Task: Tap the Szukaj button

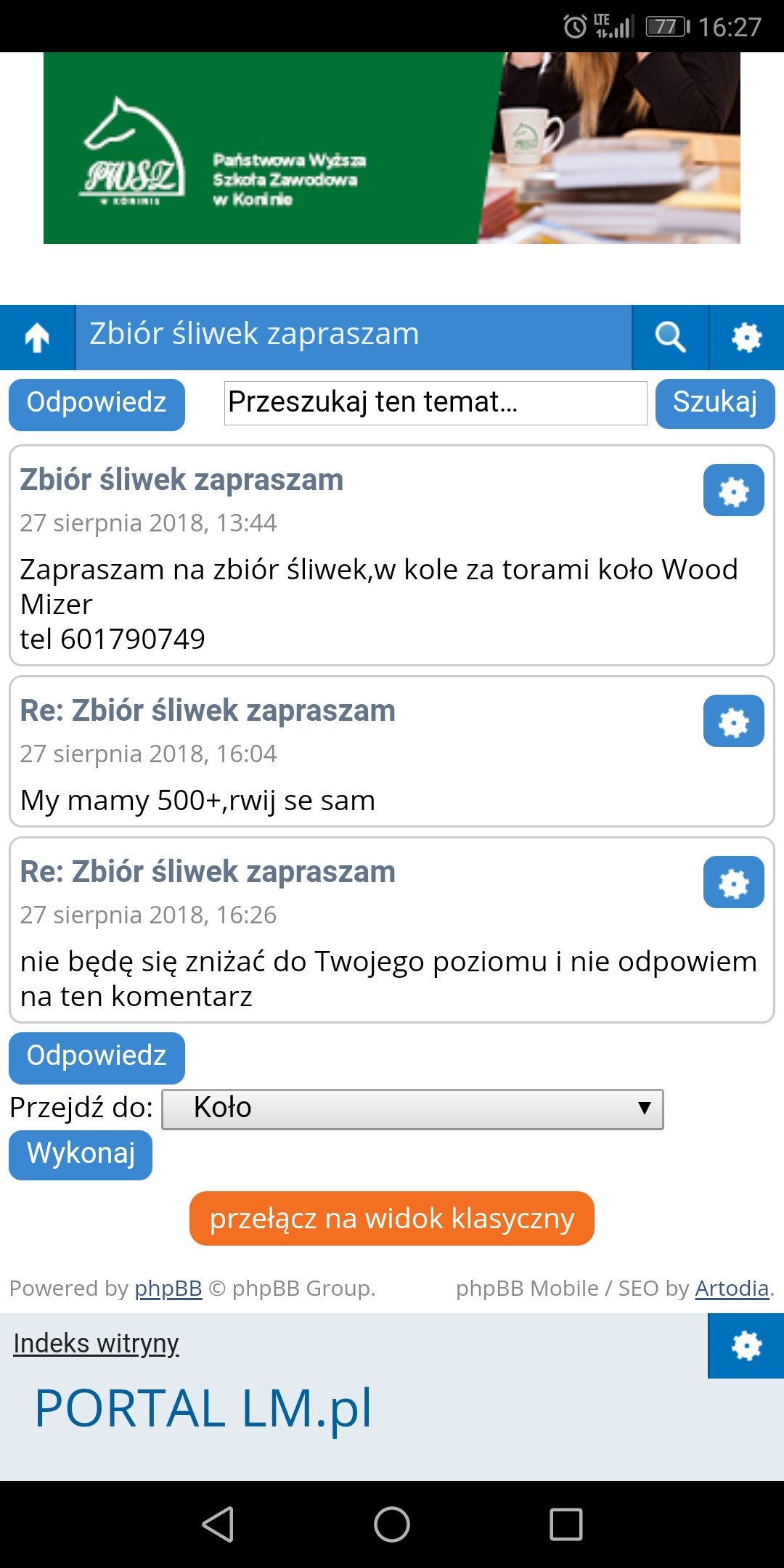Action: click(714, 403)
